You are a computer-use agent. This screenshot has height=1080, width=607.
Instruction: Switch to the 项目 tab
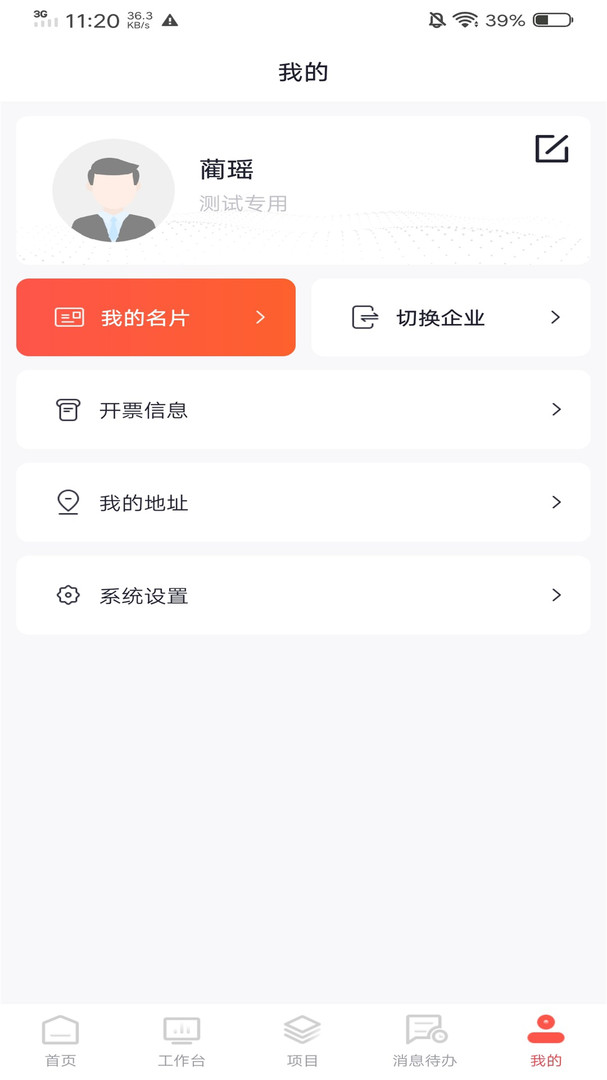coord(302,1041)
